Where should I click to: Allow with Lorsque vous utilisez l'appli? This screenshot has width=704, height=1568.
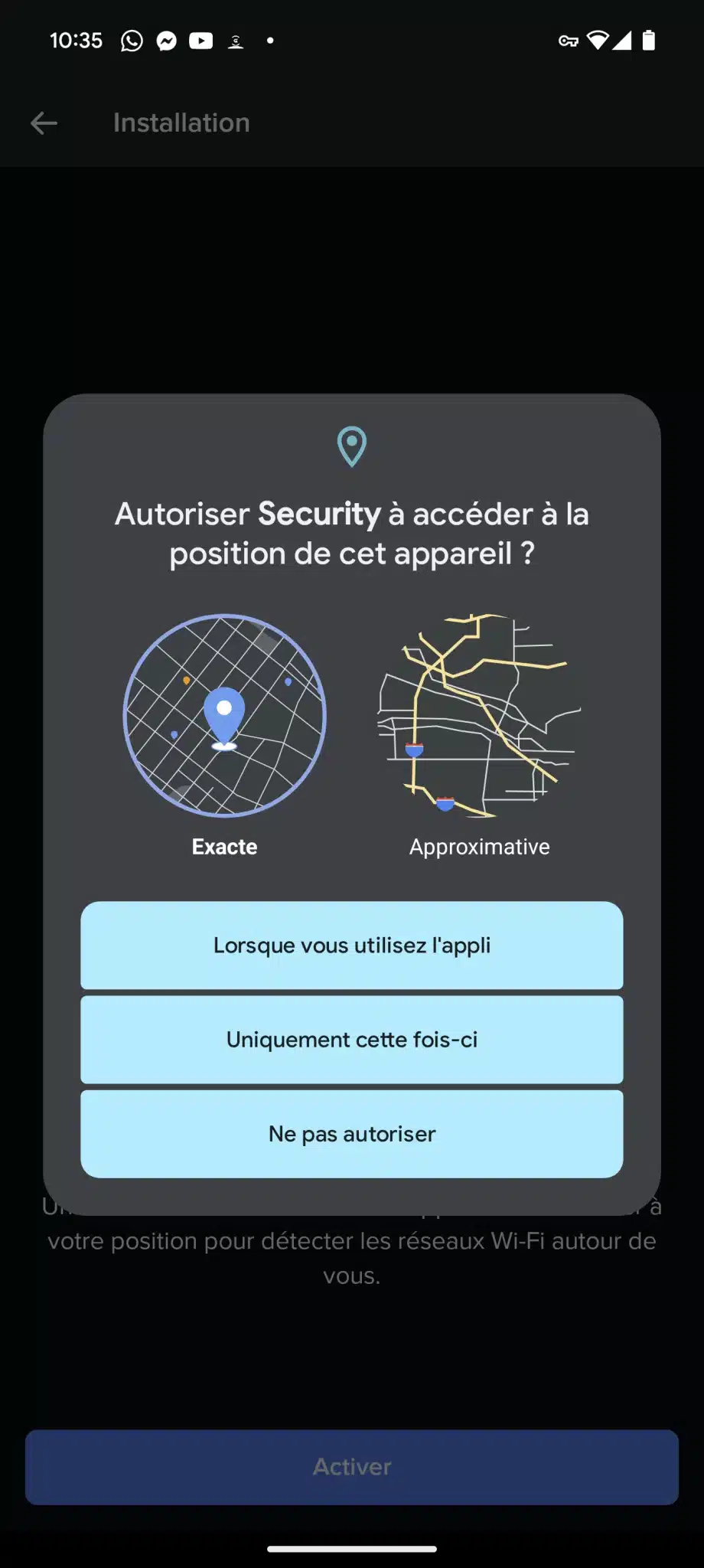(352, 946)
